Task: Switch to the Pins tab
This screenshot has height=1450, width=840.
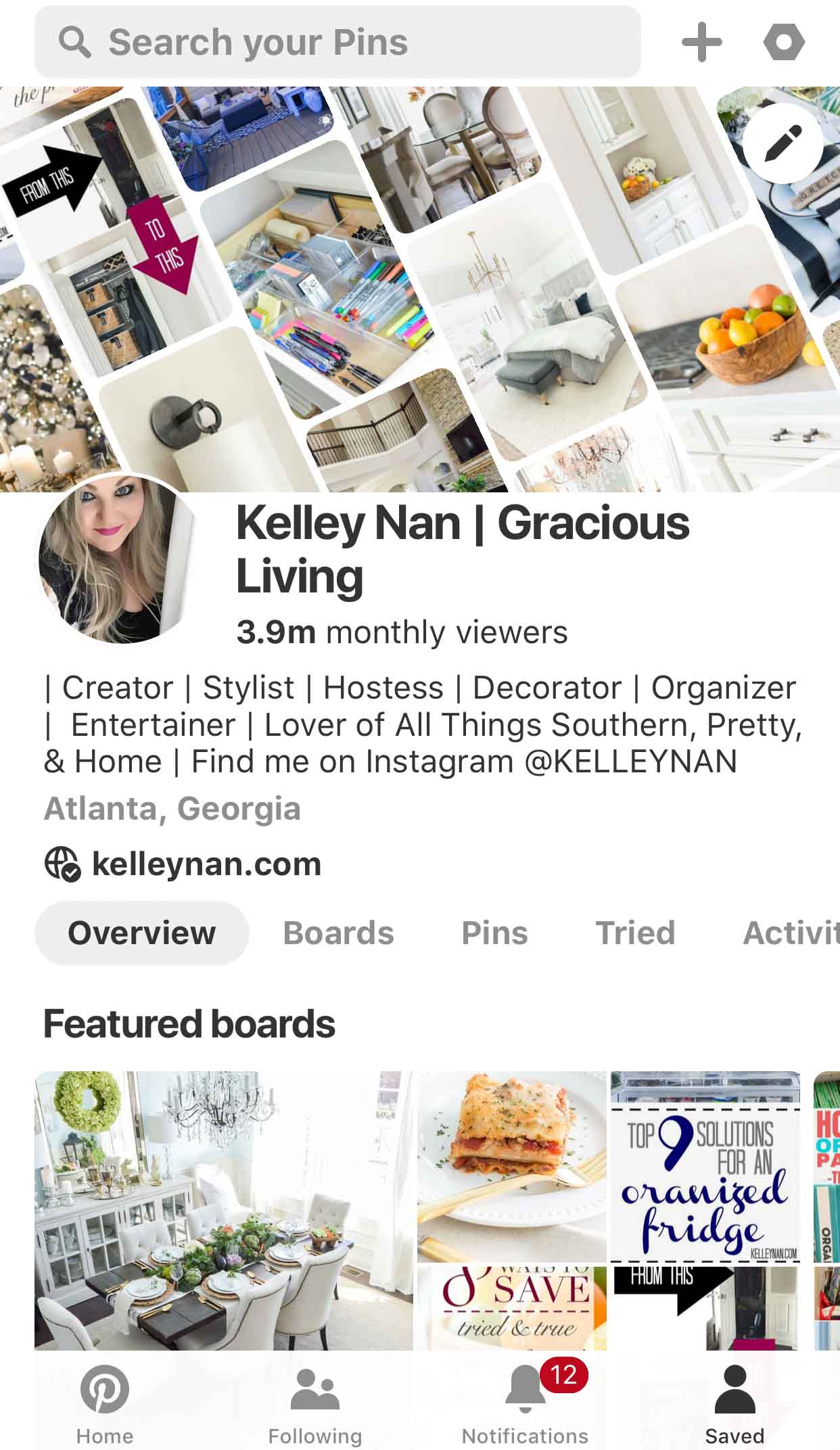Action: (x=494, y=933)
